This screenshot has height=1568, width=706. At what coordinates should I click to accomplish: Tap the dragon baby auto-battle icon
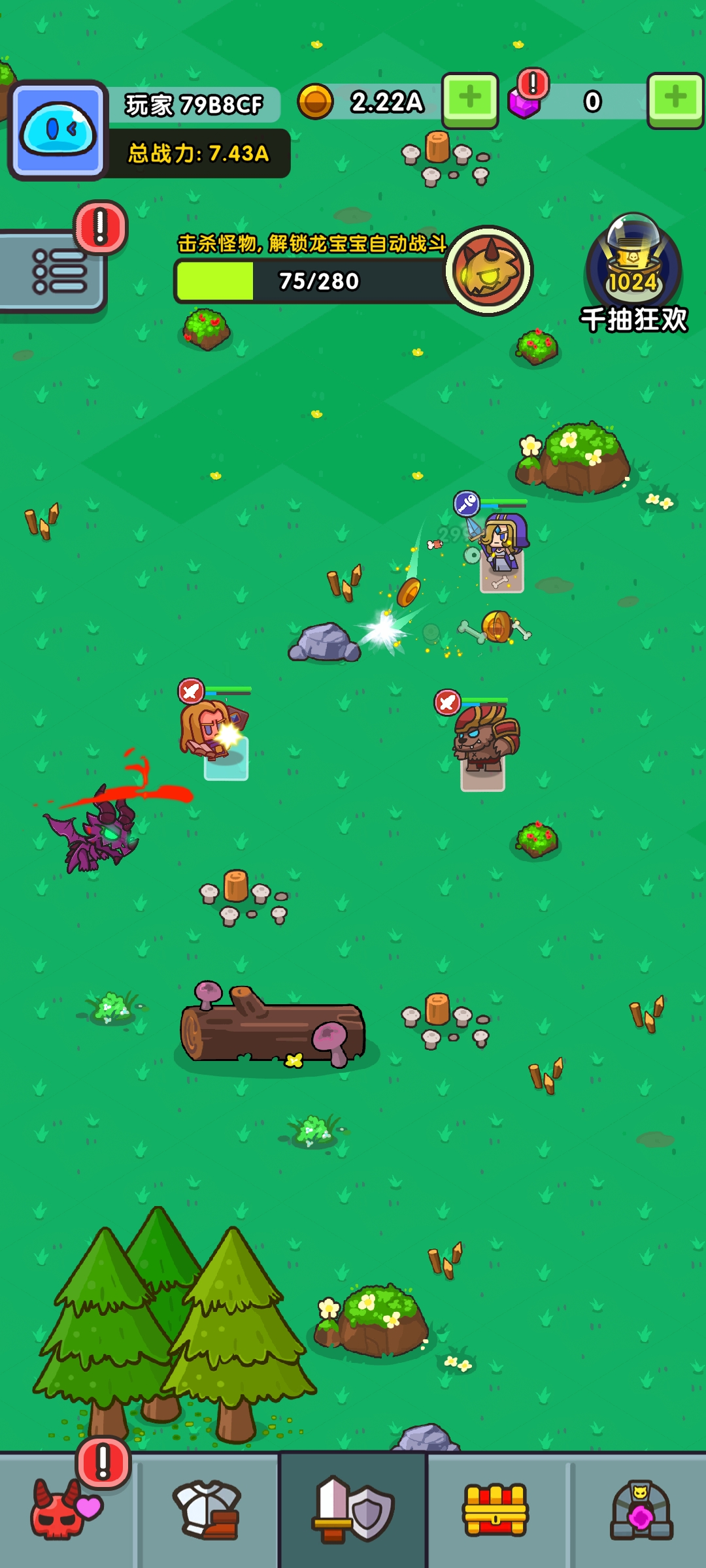click(490, 270)
